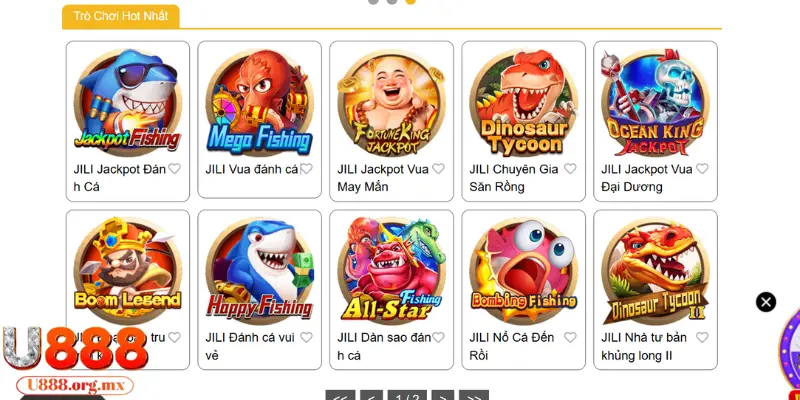
Task: Open the All-Star Fishing game card
Action: click(x=391, y=270)
